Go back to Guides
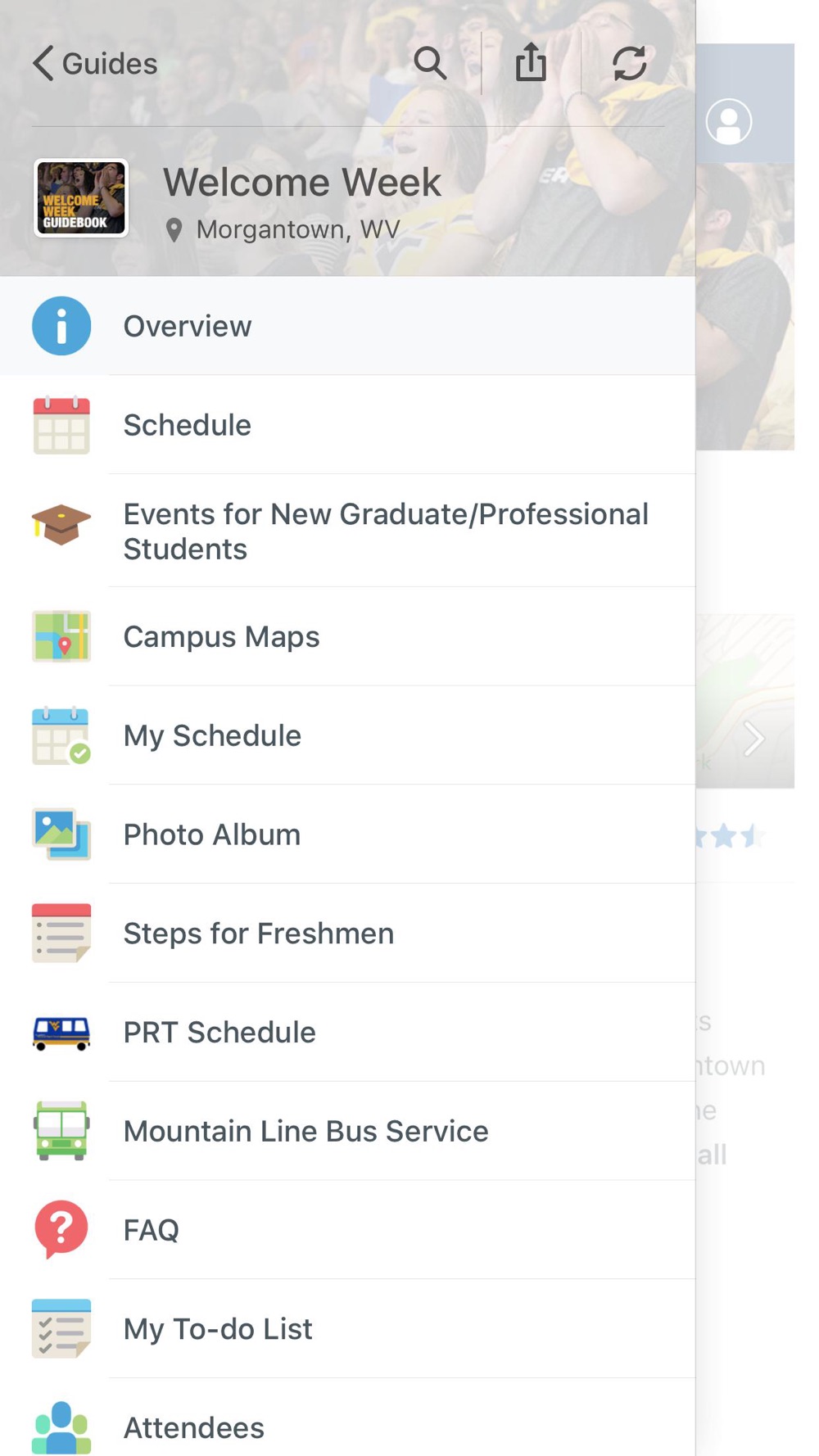This screenshot has width=819, height=1456. (x=95, y=63)
